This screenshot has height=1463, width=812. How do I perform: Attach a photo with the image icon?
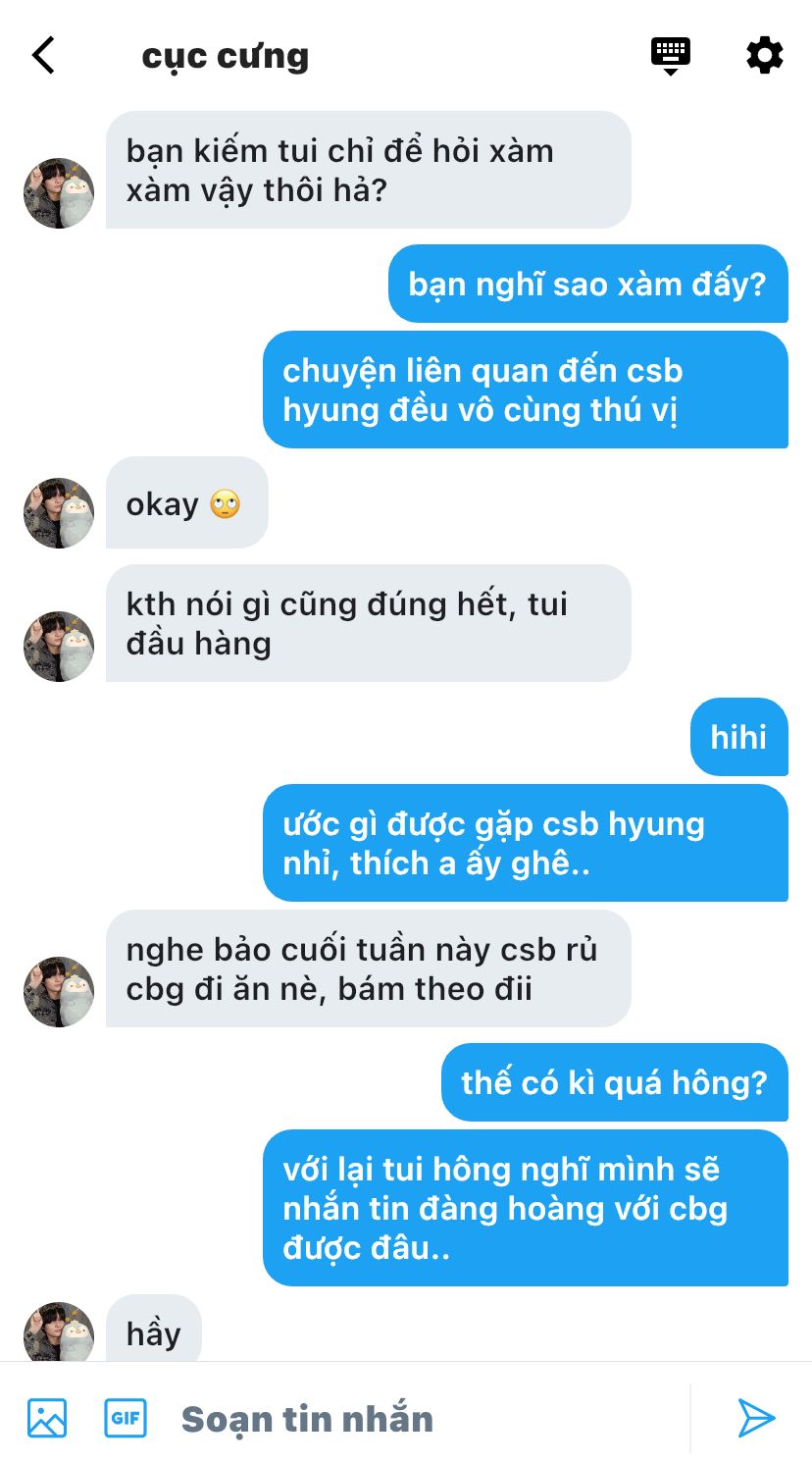click(x=47, y=1418)
